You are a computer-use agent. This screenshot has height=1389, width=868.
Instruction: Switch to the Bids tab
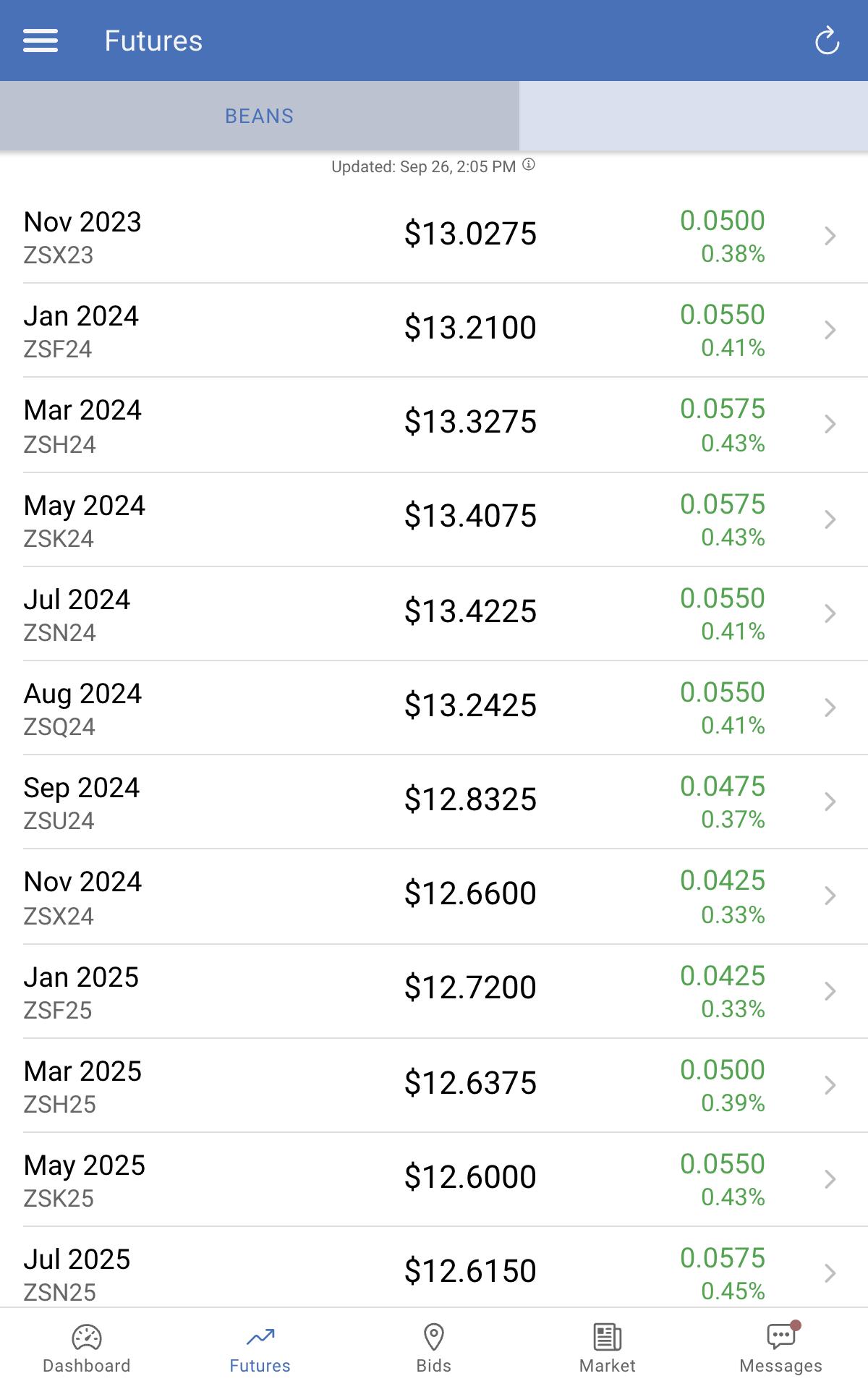(434, 1348)
